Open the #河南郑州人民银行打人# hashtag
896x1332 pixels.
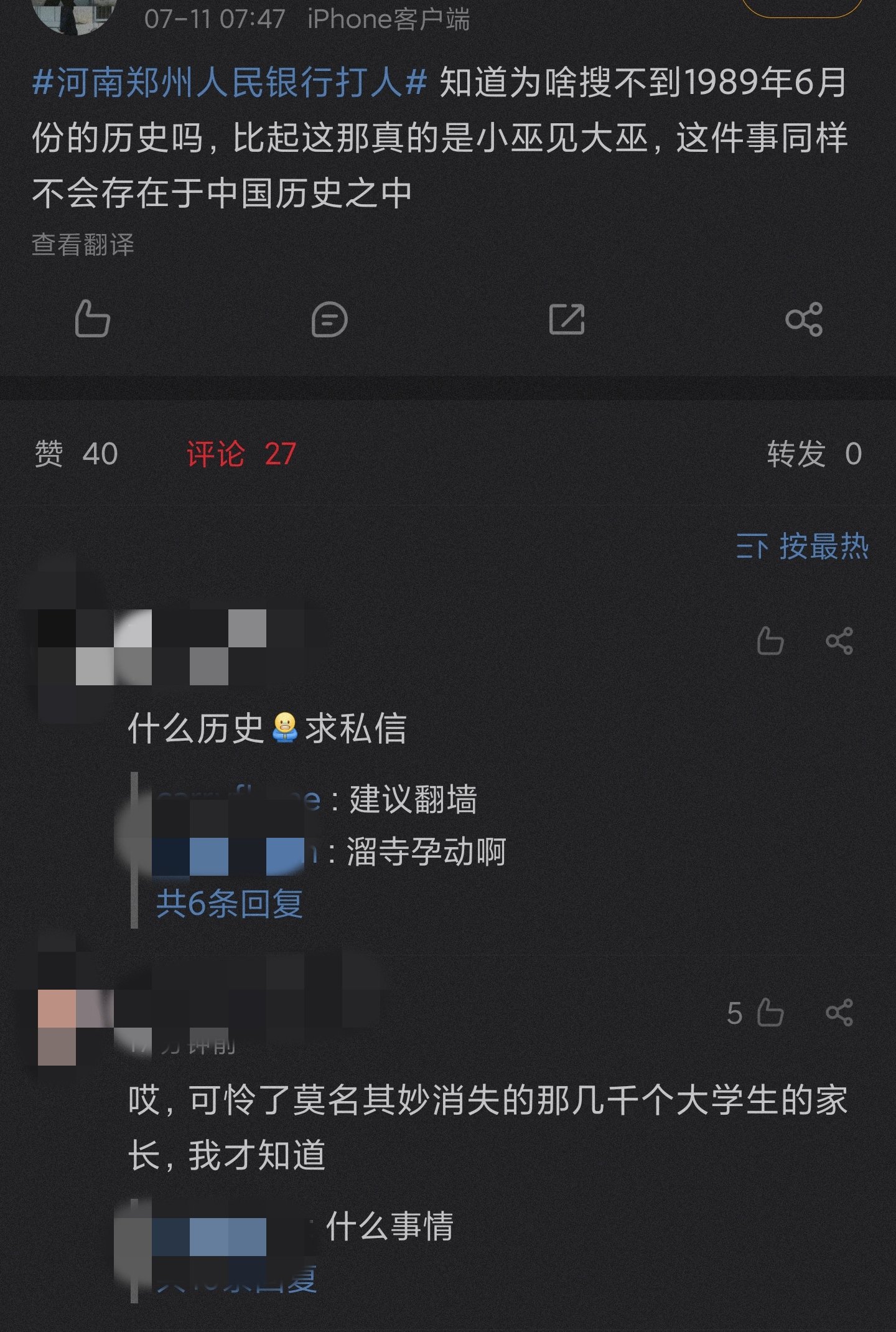coord(229,82)
